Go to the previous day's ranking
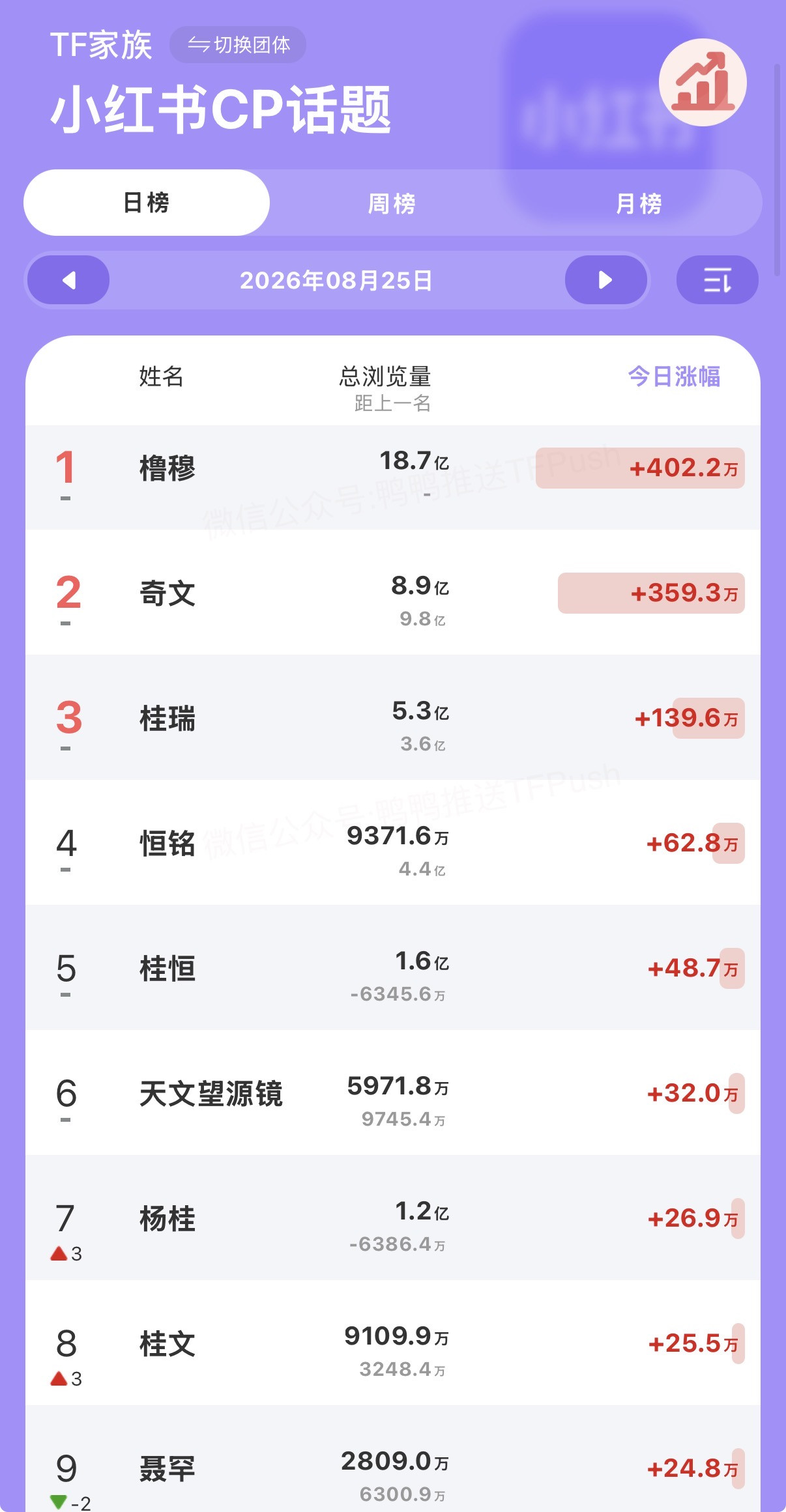786x1512 pixels. 68,280
